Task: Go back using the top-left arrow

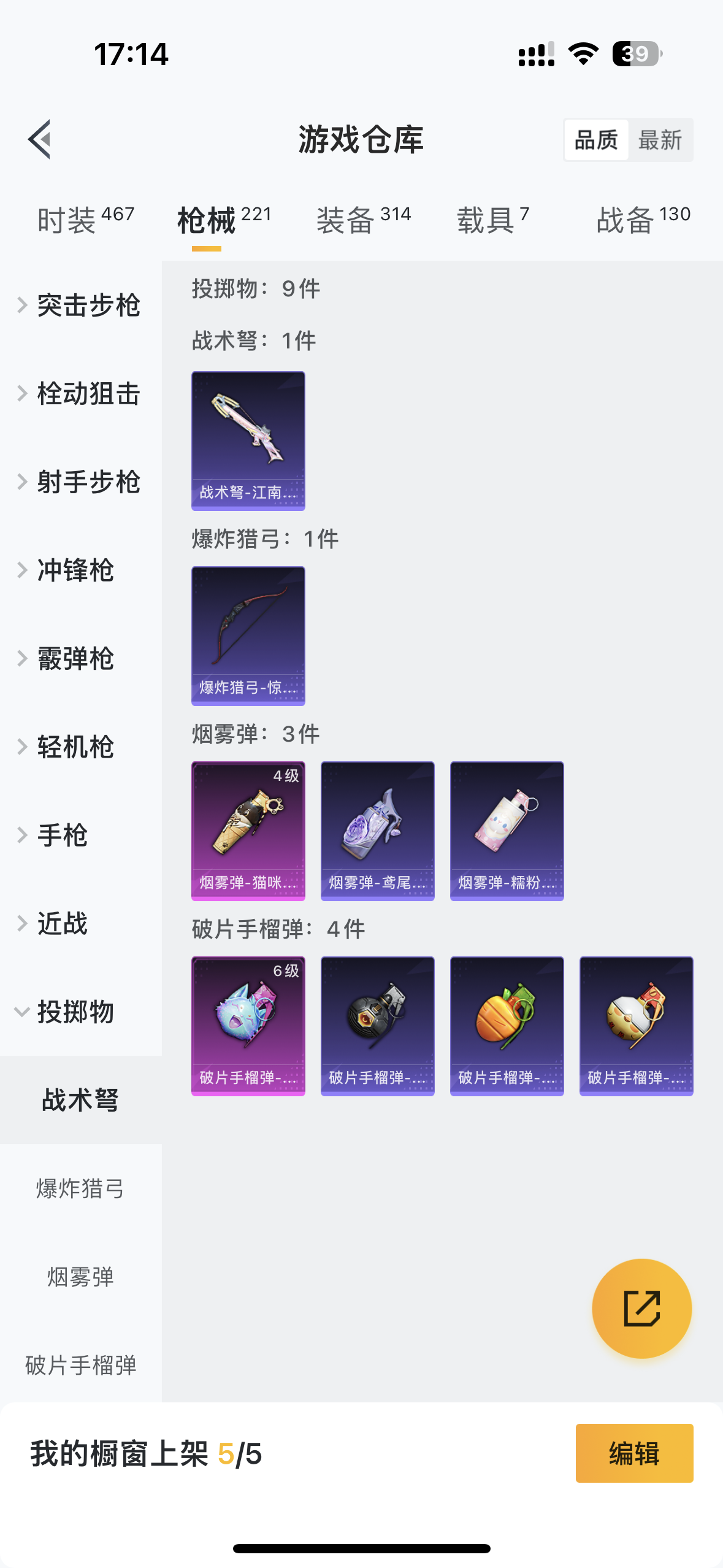Action: pos(40,139)
